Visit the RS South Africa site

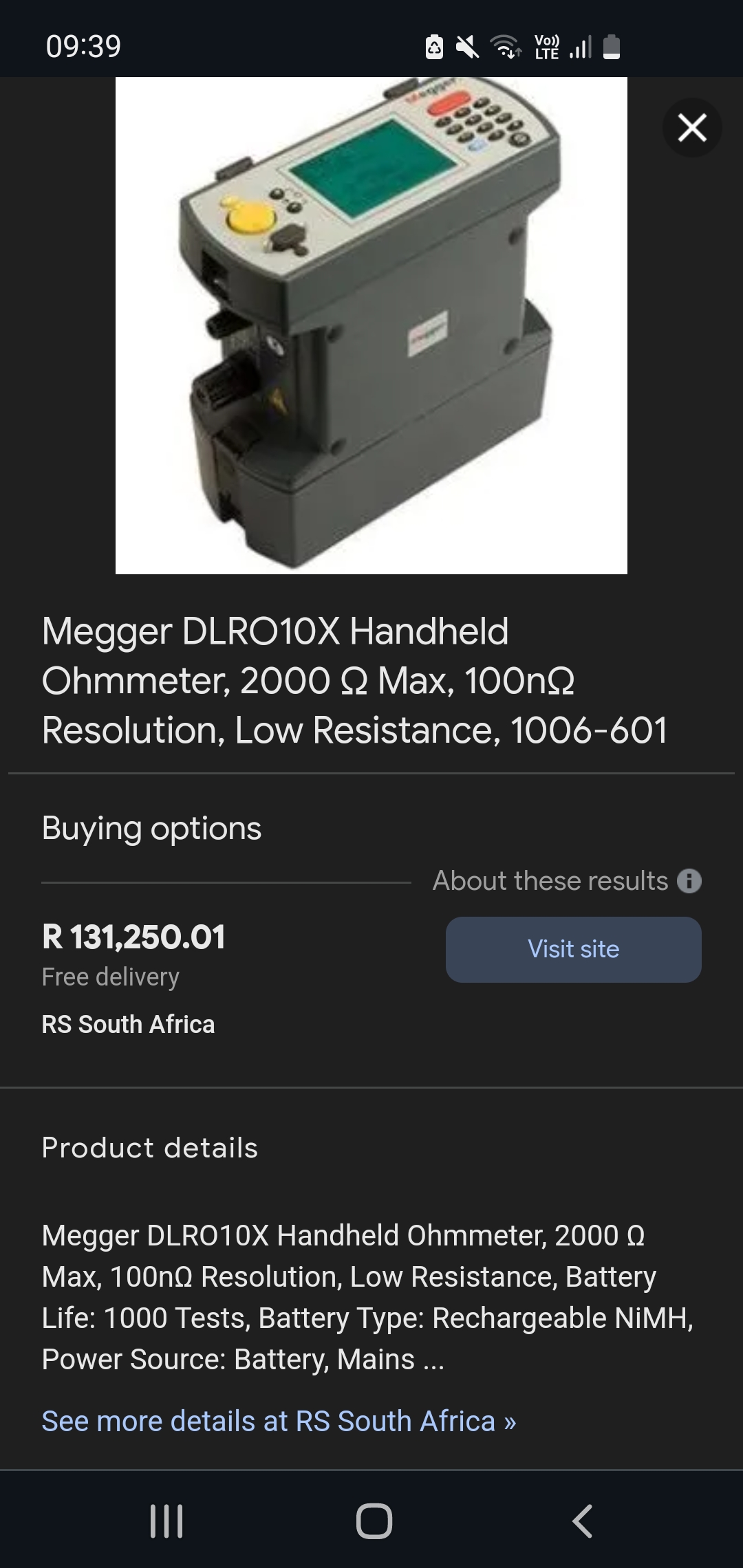(573, 949)
